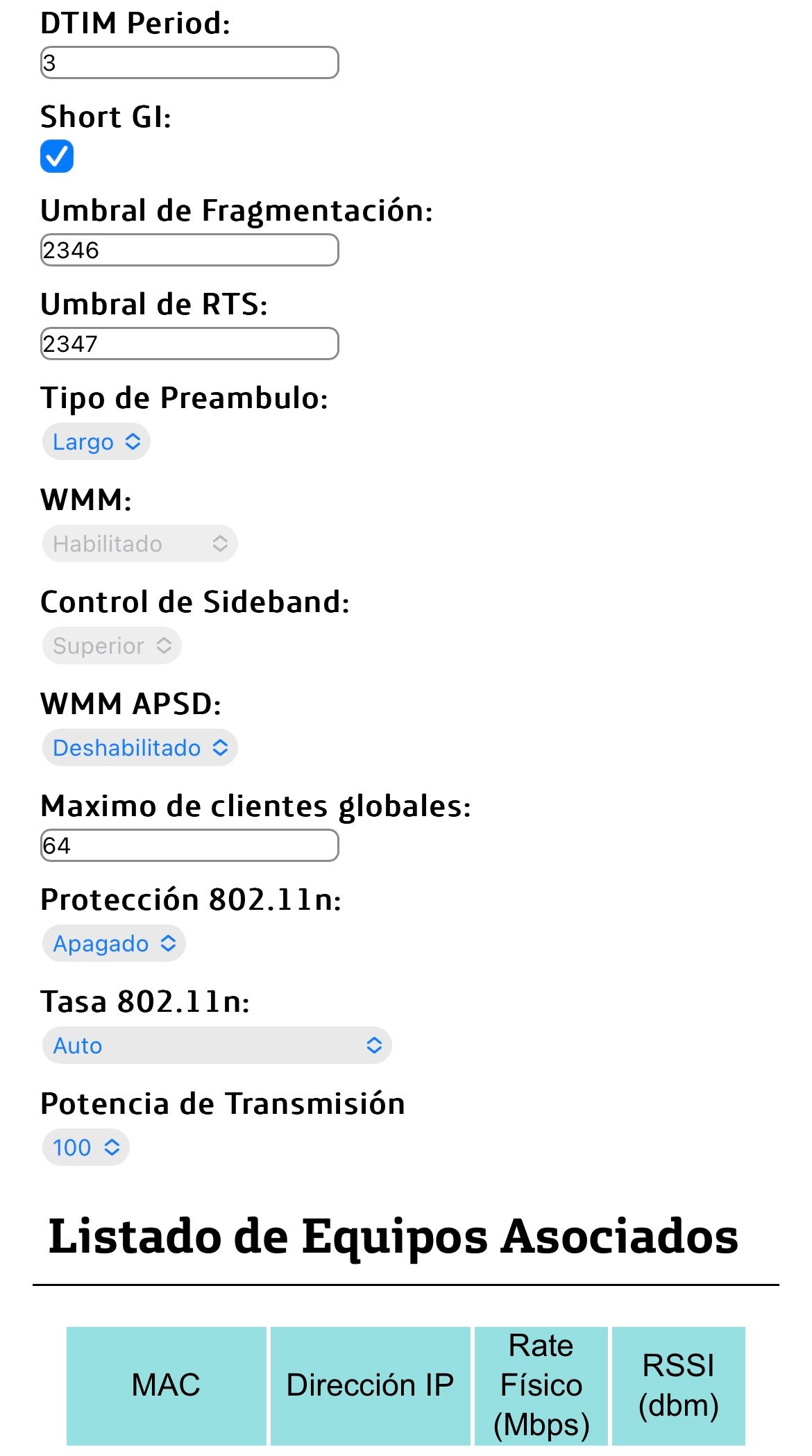The image size is (812, 1456).
Task: Change Potencia de Transmisión dropdown value
Action: click(86, 1147)
